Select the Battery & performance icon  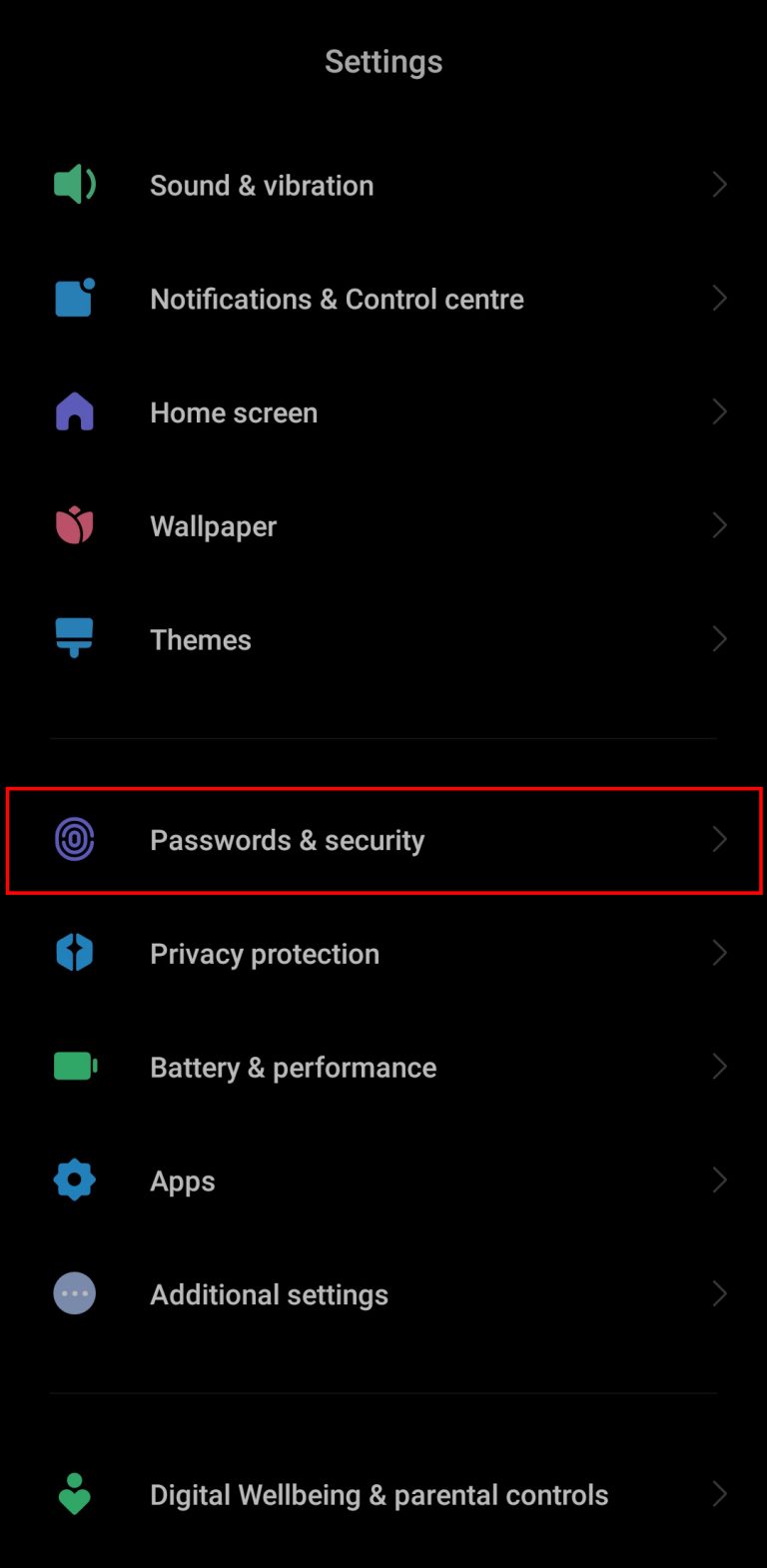click(x=74, y=1066)
